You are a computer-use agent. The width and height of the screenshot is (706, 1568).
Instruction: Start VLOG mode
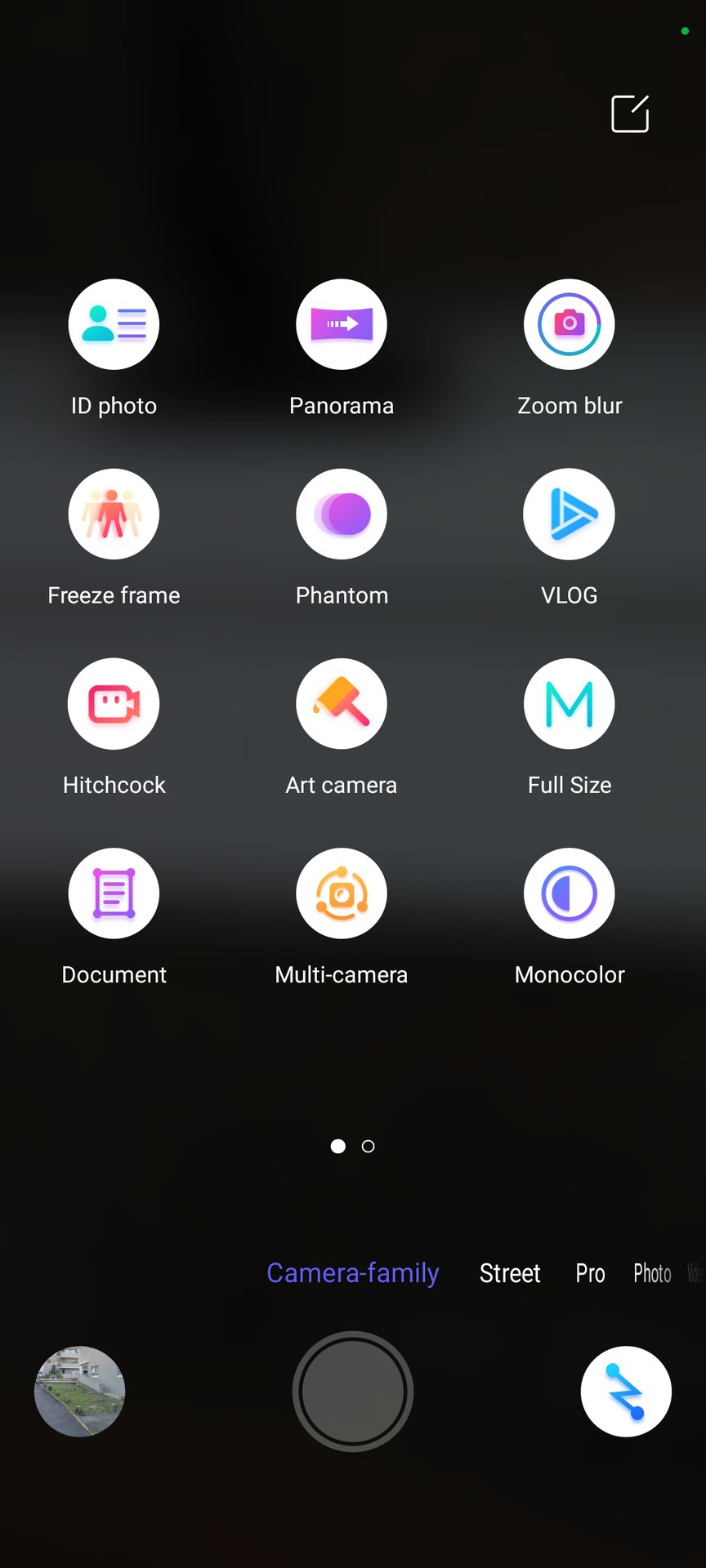[x=570, y=514]
